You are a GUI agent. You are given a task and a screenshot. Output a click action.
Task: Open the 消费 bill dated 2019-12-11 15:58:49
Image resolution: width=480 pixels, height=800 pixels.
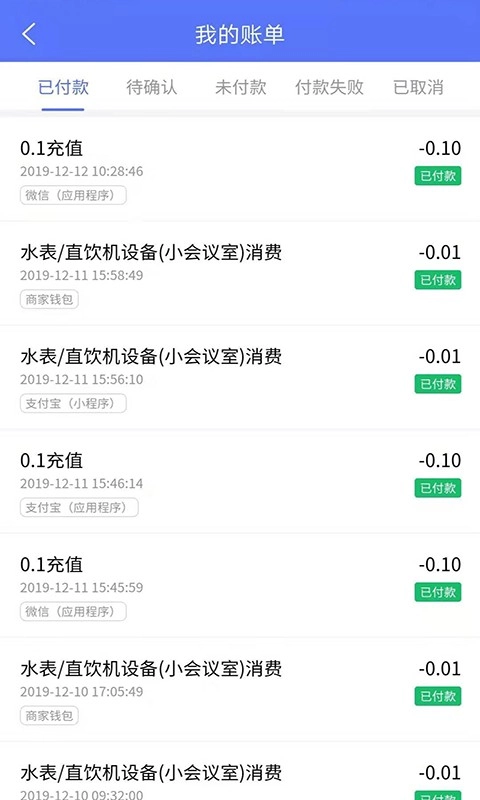[240, 274]
